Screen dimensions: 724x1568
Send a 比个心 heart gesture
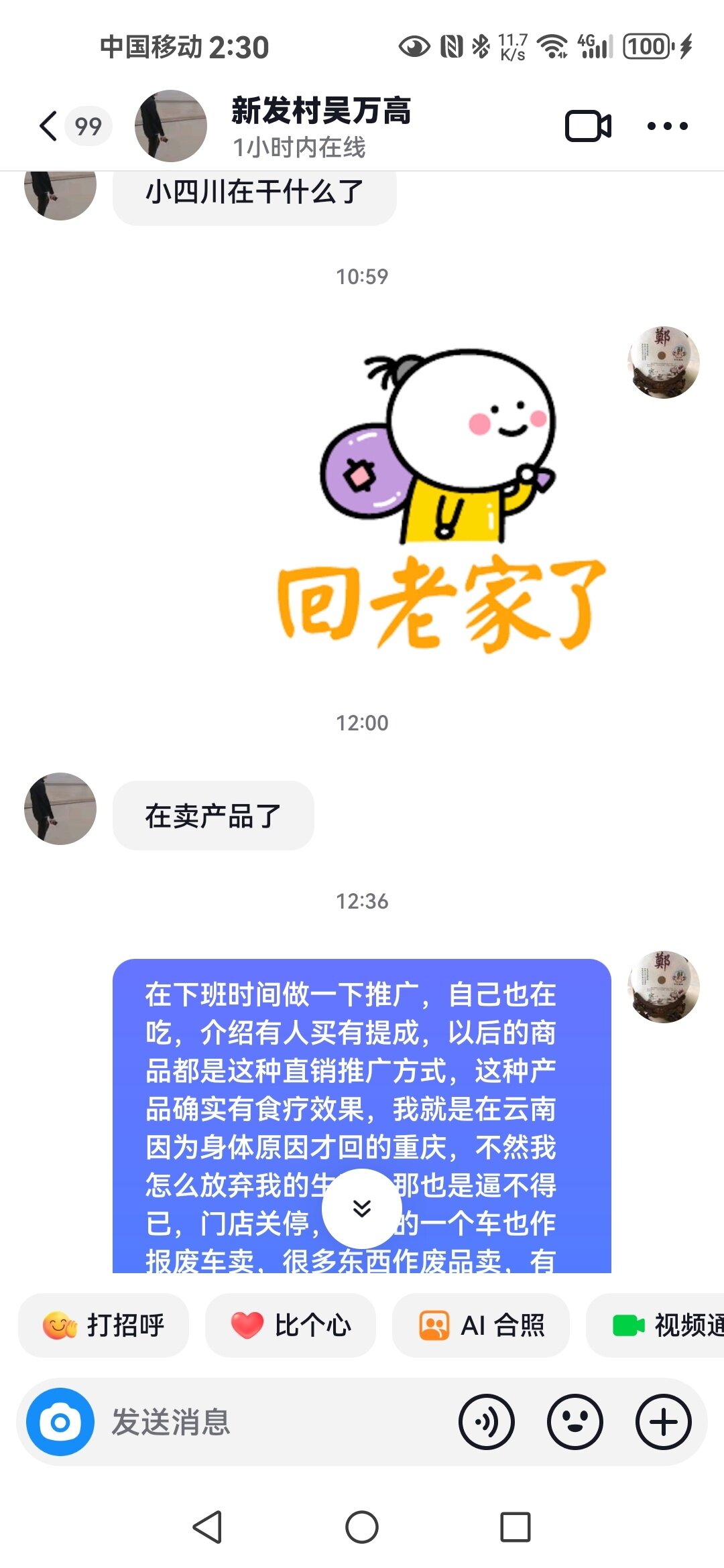point(290,1325)
